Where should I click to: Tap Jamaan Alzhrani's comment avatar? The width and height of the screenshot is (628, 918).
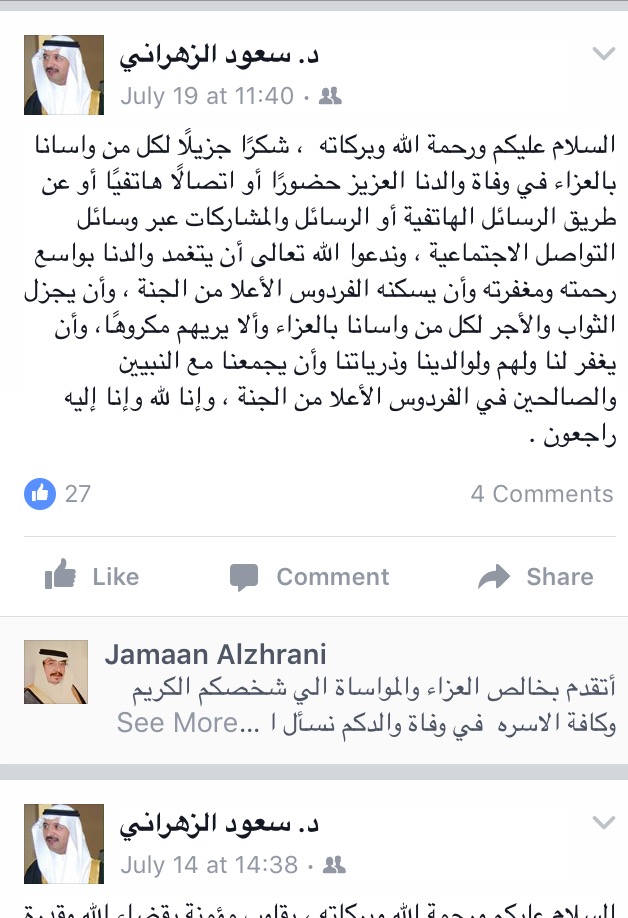(x=55, y=671)
